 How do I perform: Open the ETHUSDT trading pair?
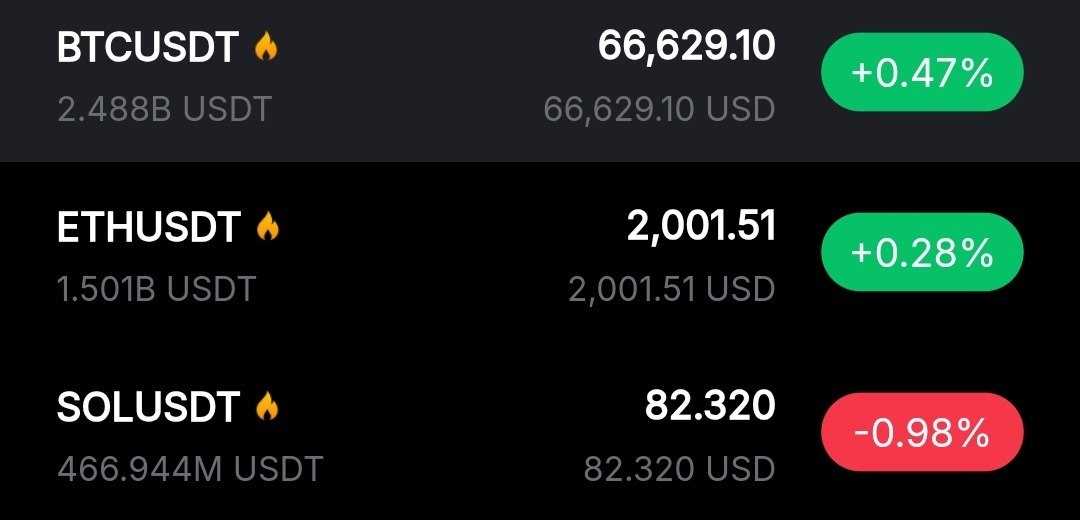pyautogui.click(x=150, y=228)
